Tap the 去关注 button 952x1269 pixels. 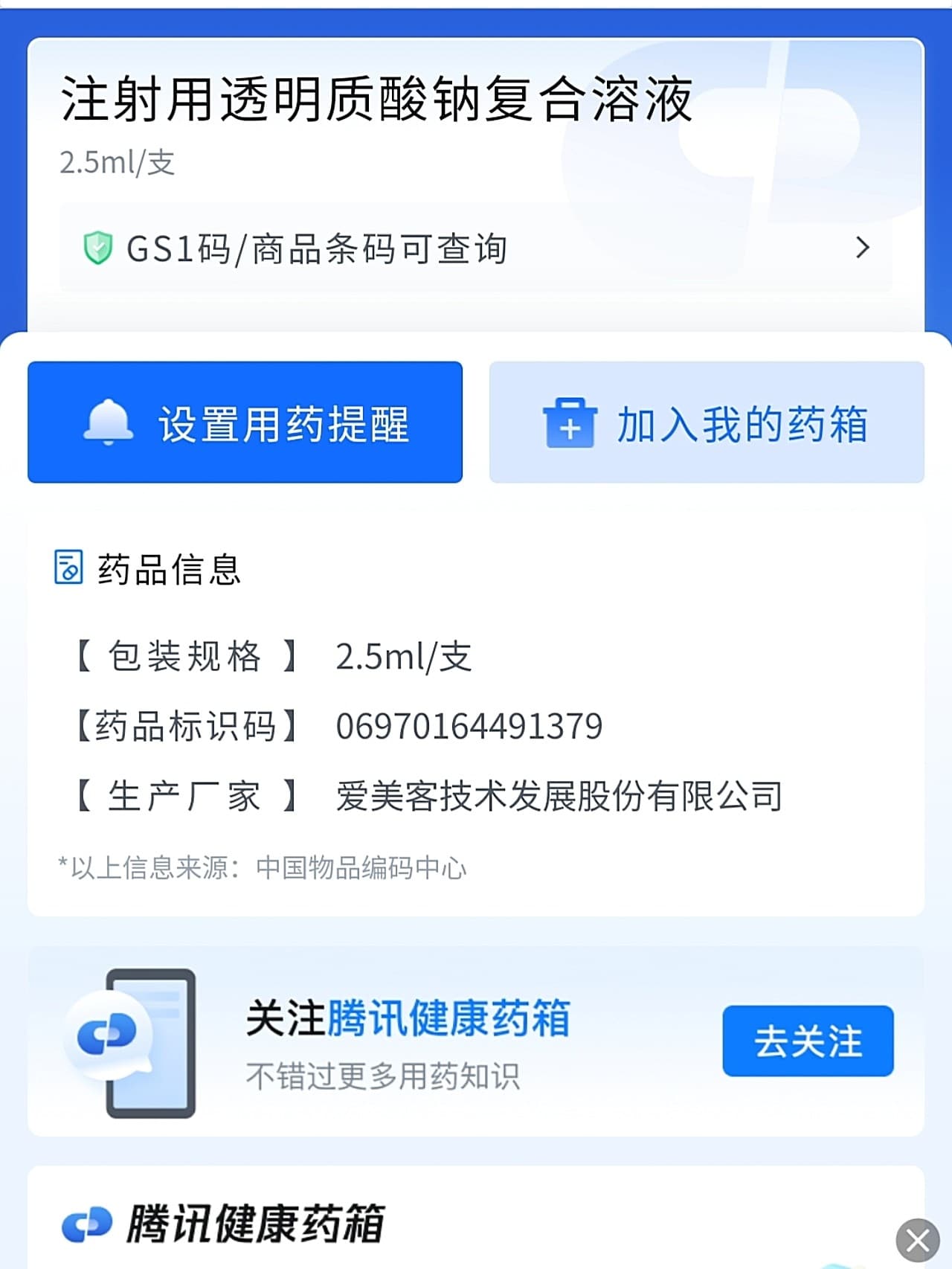tap(808, 1041)
